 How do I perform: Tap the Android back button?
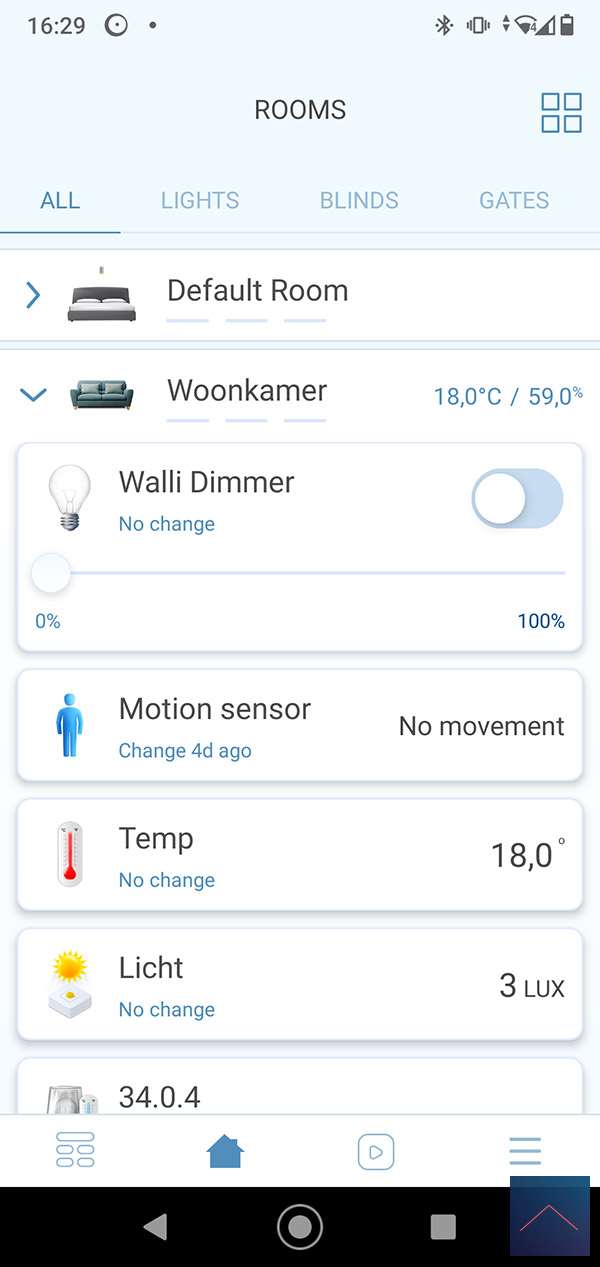pyautogui.click(x=155, y=1227)
